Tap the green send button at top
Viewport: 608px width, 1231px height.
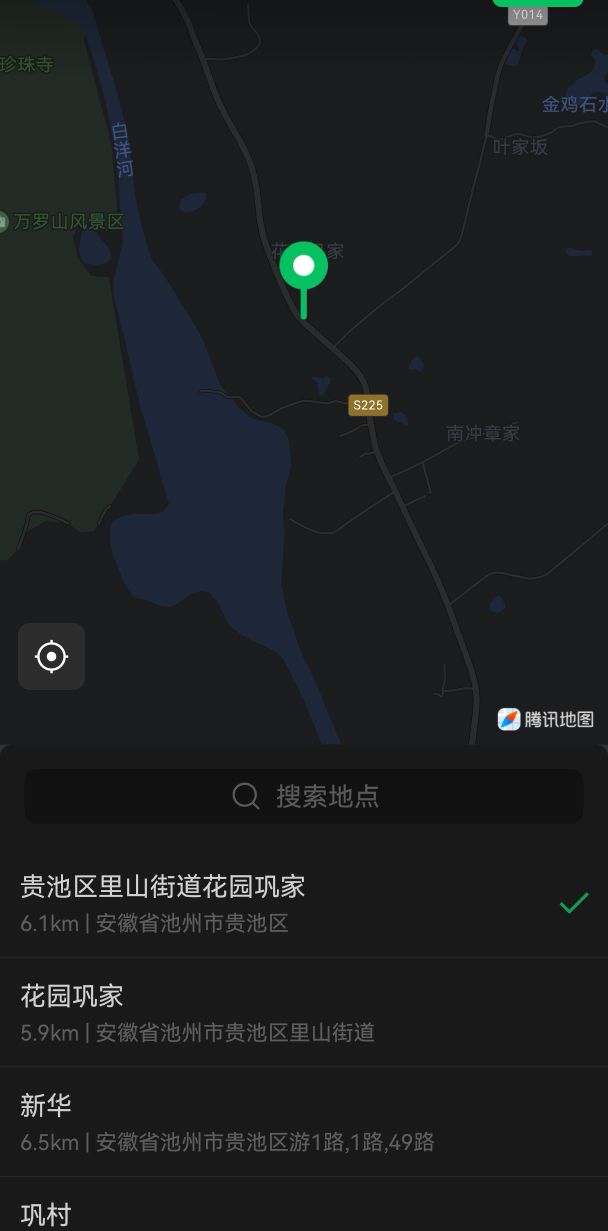point(537,3)
